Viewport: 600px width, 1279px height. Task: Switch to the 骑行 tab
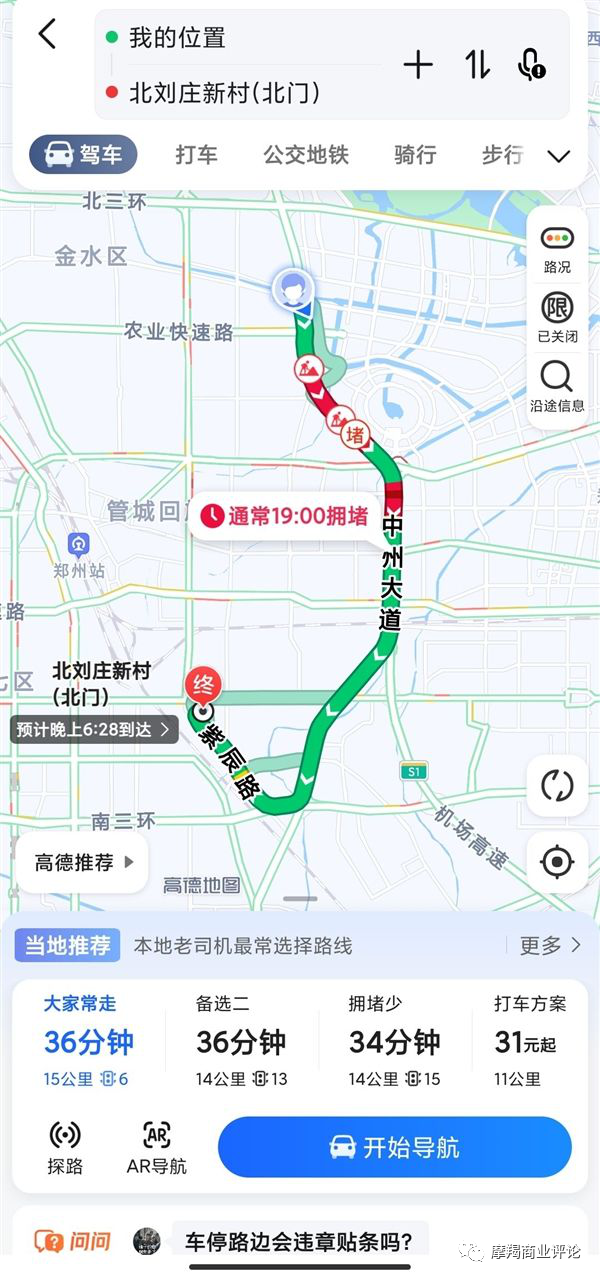tap(414, 155)
